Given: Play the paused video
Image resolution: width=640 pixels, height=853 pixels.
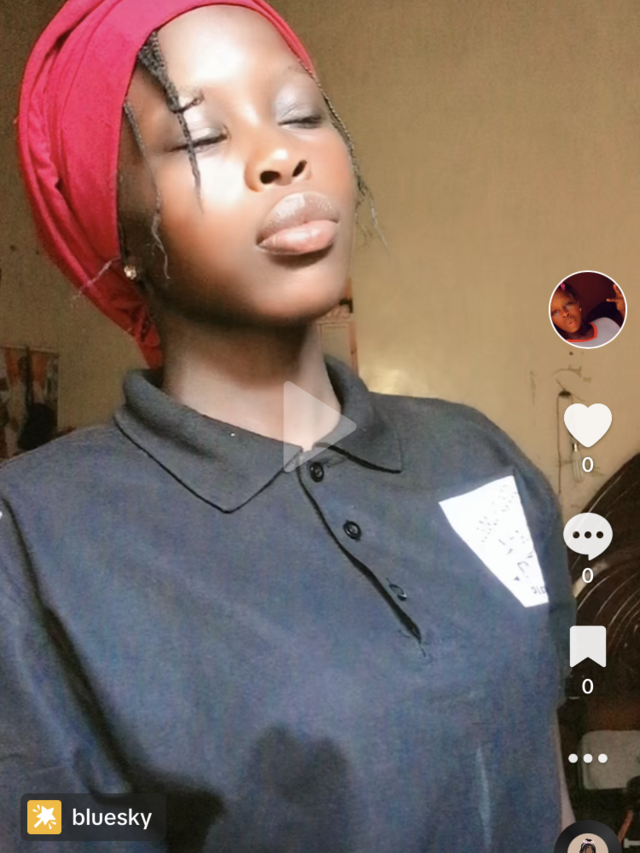Looking at the screenshot, I should coord(317,427).
